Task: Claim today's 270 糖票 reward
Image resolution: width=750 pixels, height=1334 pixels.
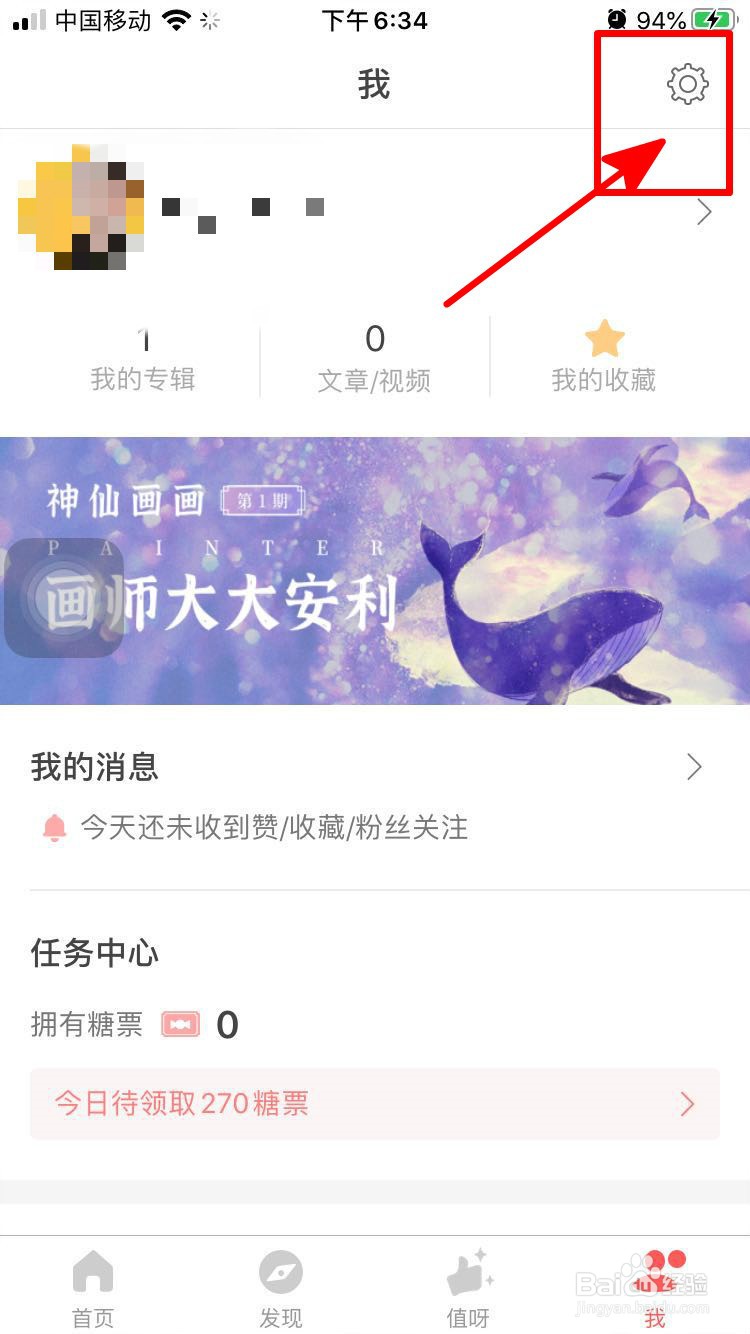Action: coord(375,1103)
